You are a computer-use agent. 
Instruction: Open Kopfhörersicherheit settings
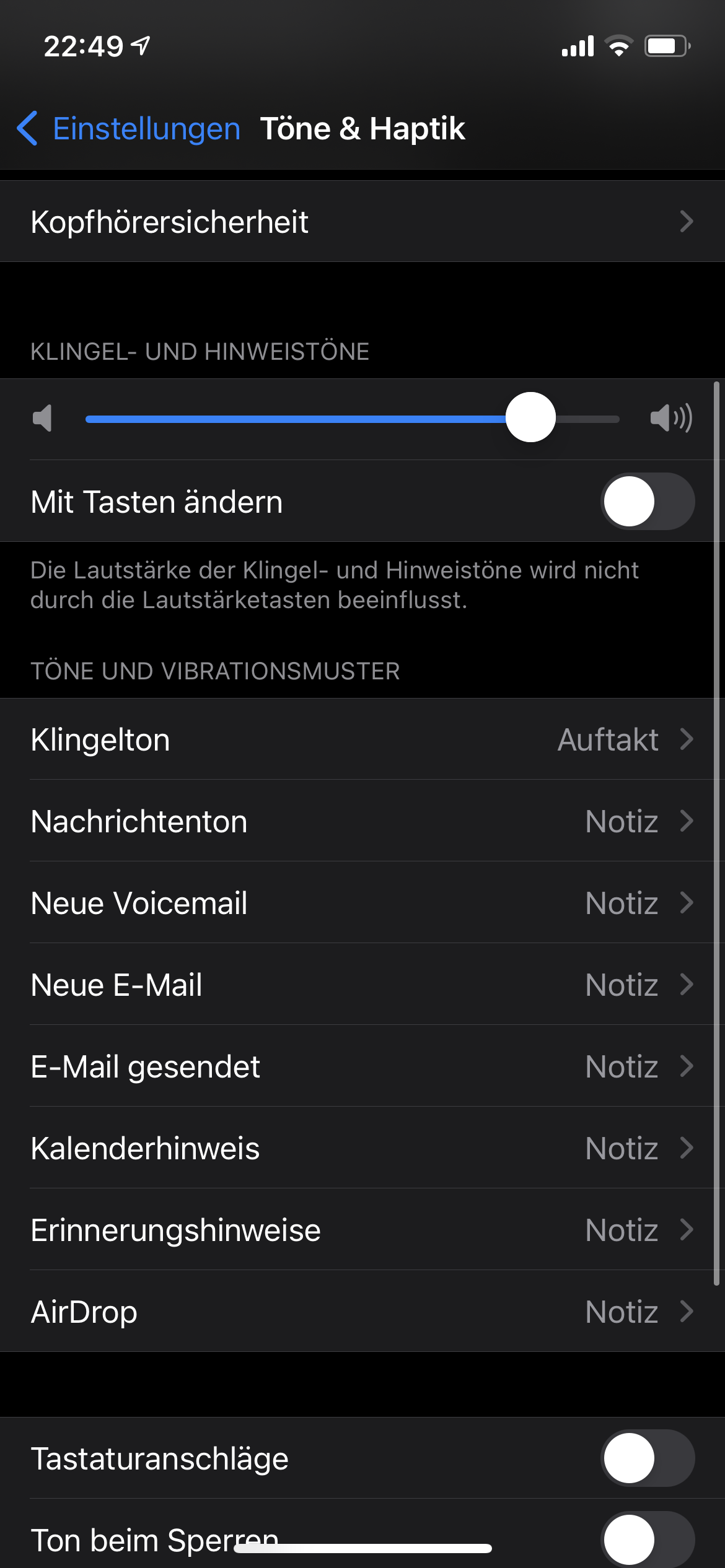click(362, 222)
